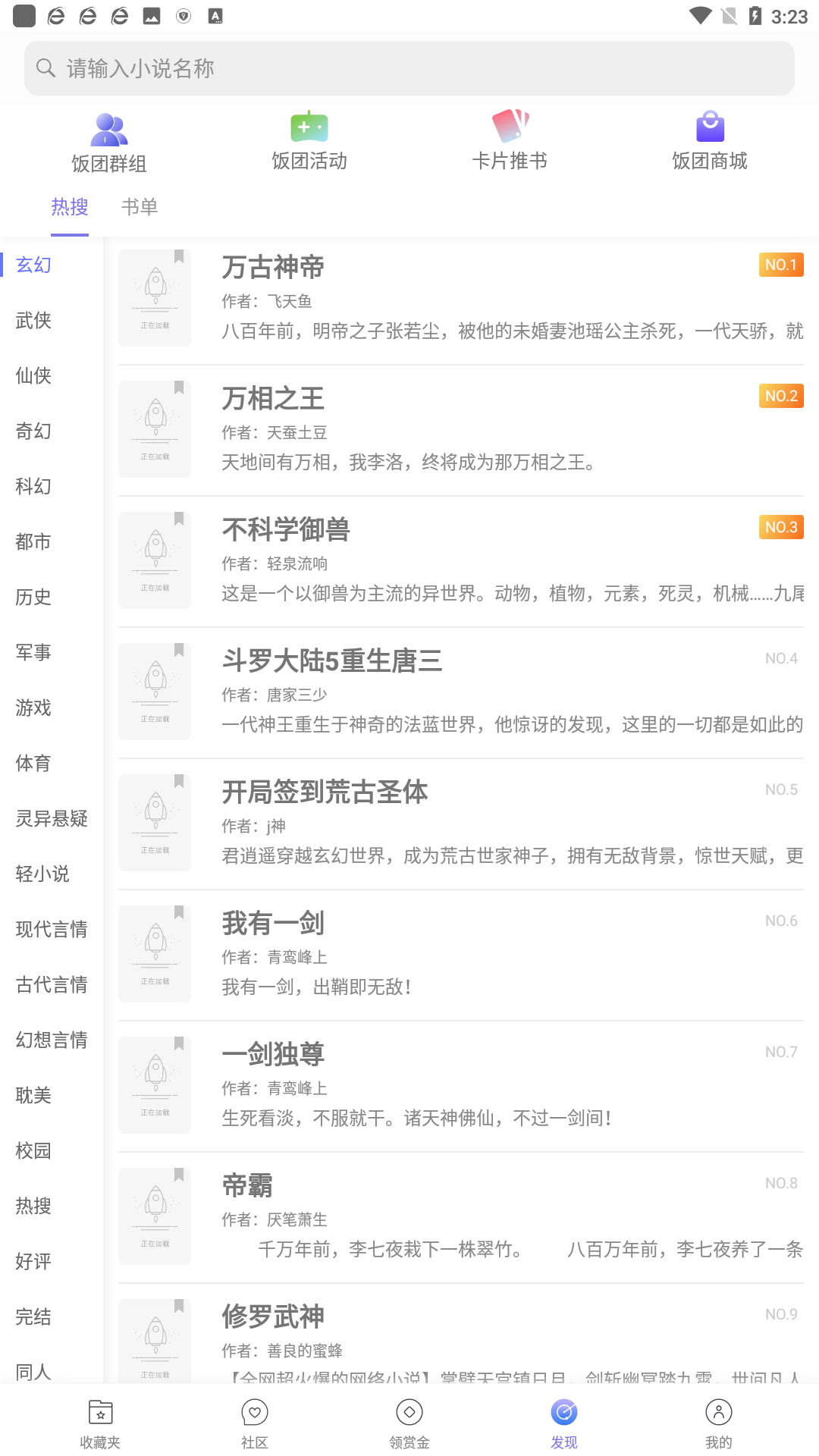Image resolution: width=819 pixels, height=1456 pixels.
Task: Tap the 请输入小说名称 search field
Action: [x=303, y=67]
